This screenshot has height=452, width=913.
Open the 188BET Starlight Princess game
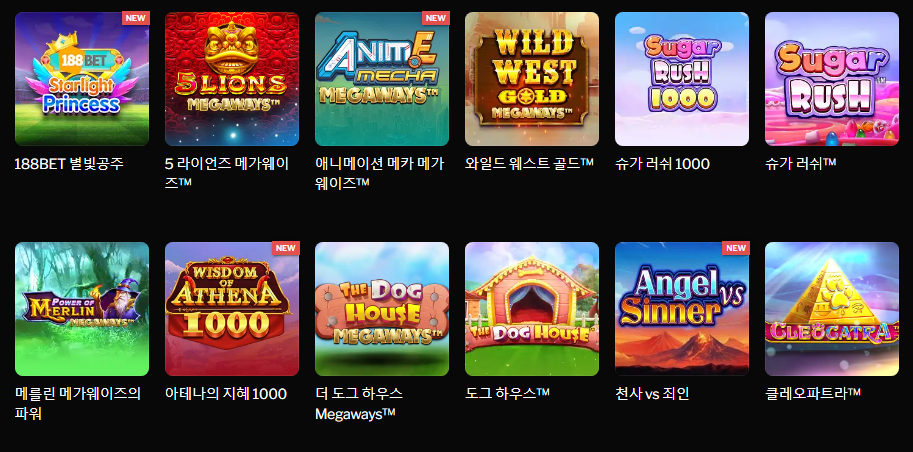pyautogui.click(x=82, y=79)
